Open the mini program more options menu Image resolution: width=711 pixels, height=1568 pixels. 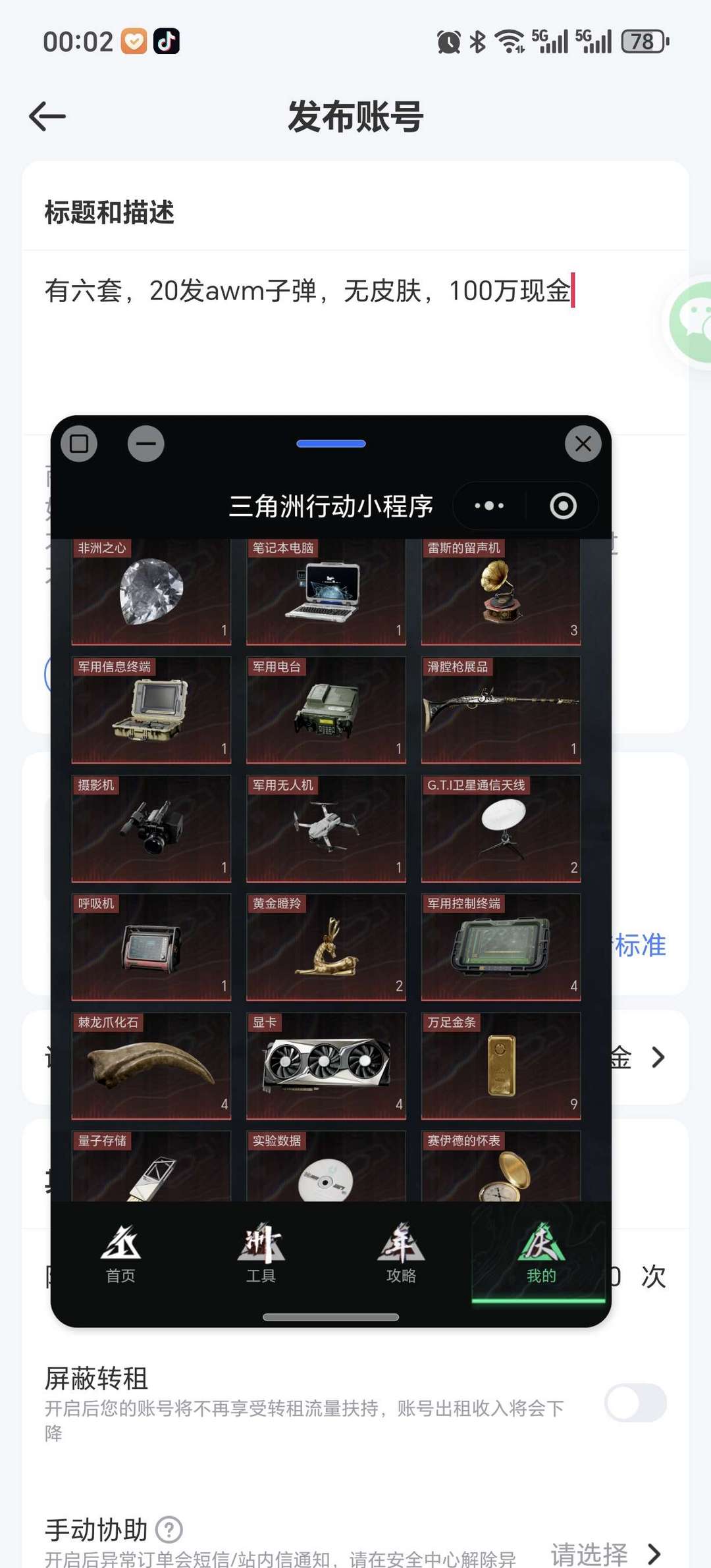[489, 506]
